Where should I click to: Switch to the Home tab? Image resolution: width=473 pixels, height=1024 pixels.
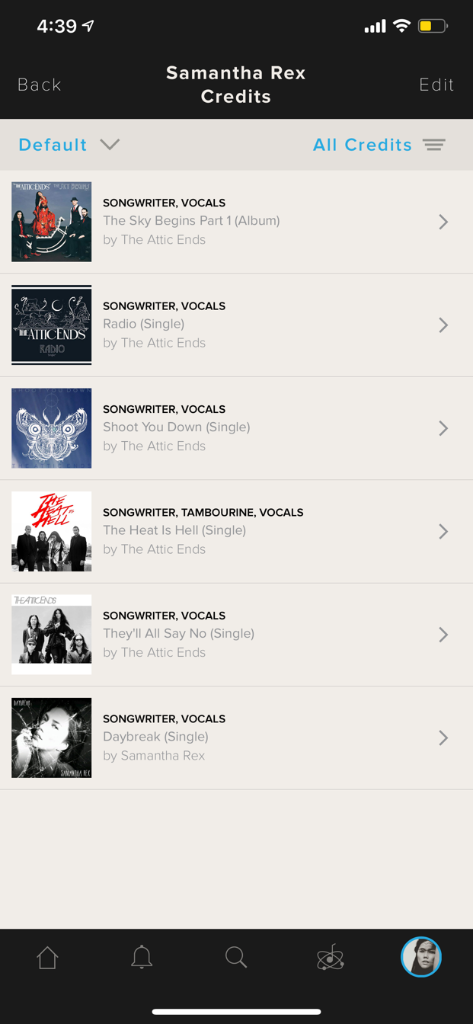(47, 957)
